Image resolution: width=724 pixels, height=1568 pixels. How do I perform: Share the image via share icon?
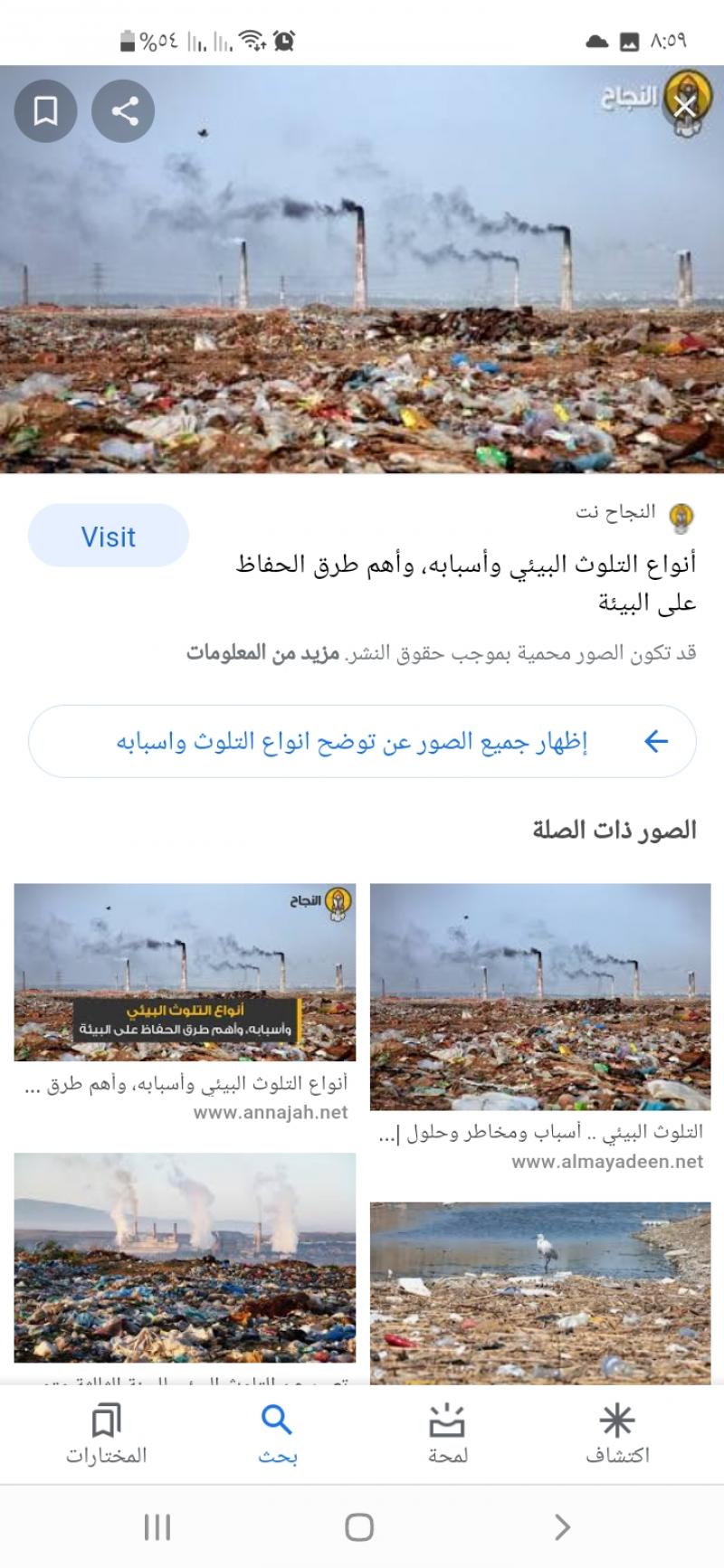point(124,111)
